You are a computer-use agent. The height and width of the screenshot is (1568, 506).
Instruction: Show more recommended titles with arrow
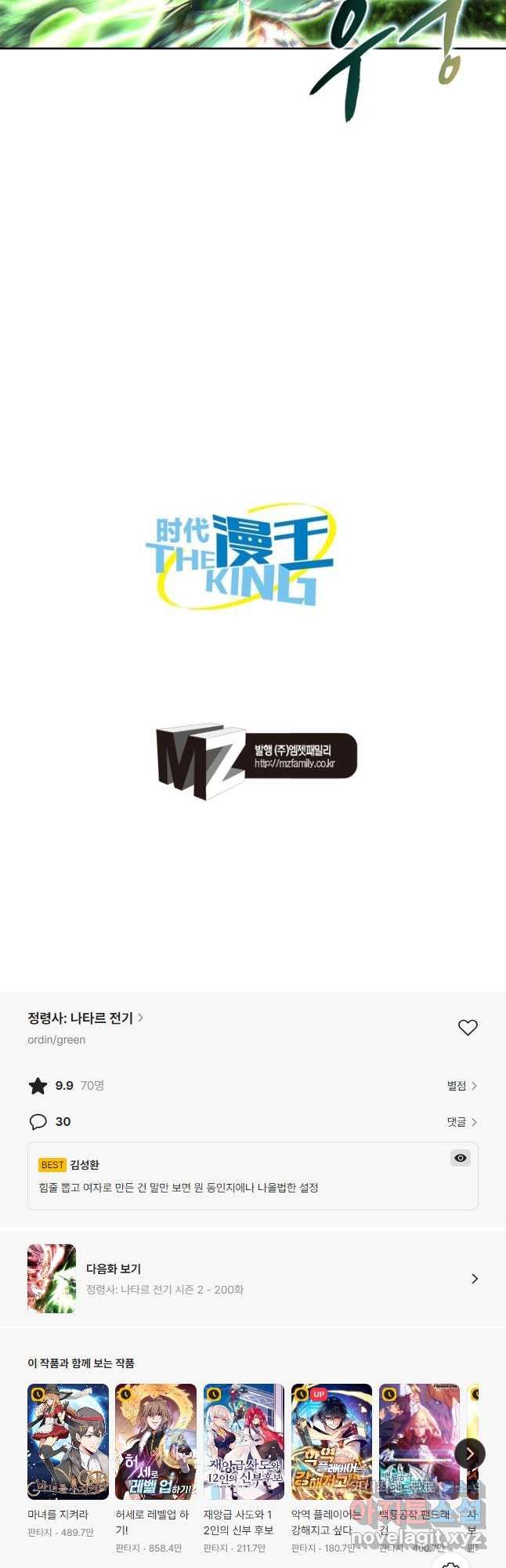(x=470, y=1454)
